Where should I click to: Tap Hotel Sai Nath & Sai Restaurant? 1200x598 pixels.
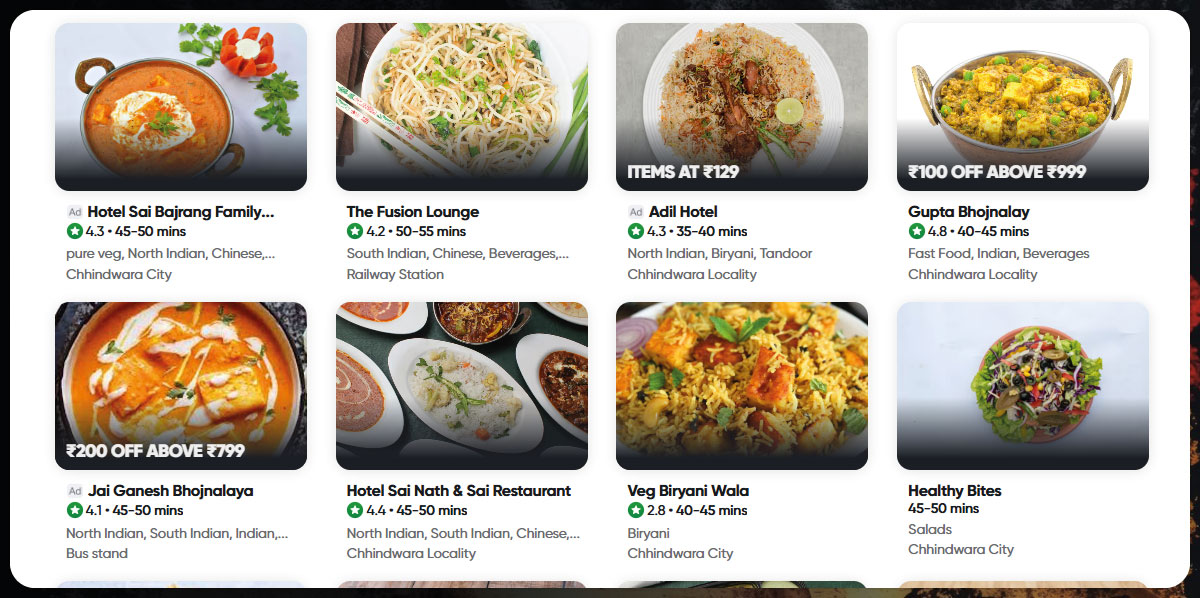(461, 387)
